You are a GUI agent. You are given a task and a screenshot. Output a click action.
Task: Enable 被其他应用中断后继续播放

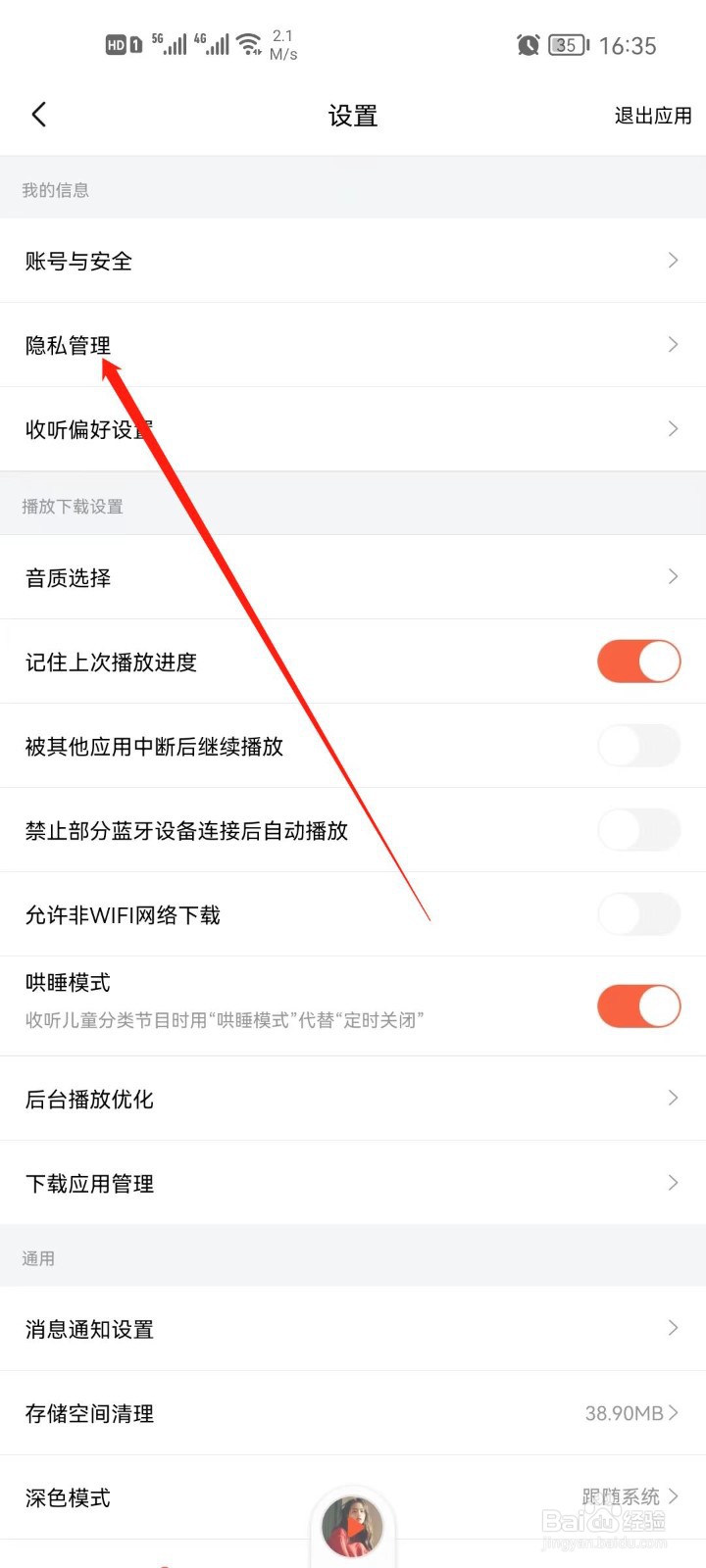(x=638, y=746)
